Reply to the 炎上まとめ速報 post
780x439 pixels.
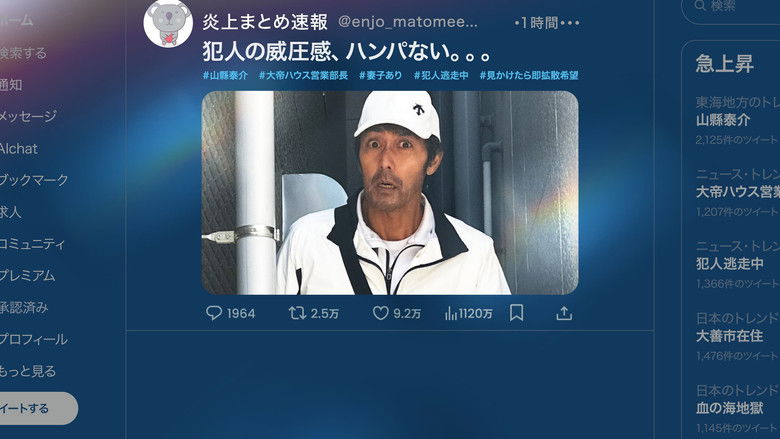click(214, 313)
